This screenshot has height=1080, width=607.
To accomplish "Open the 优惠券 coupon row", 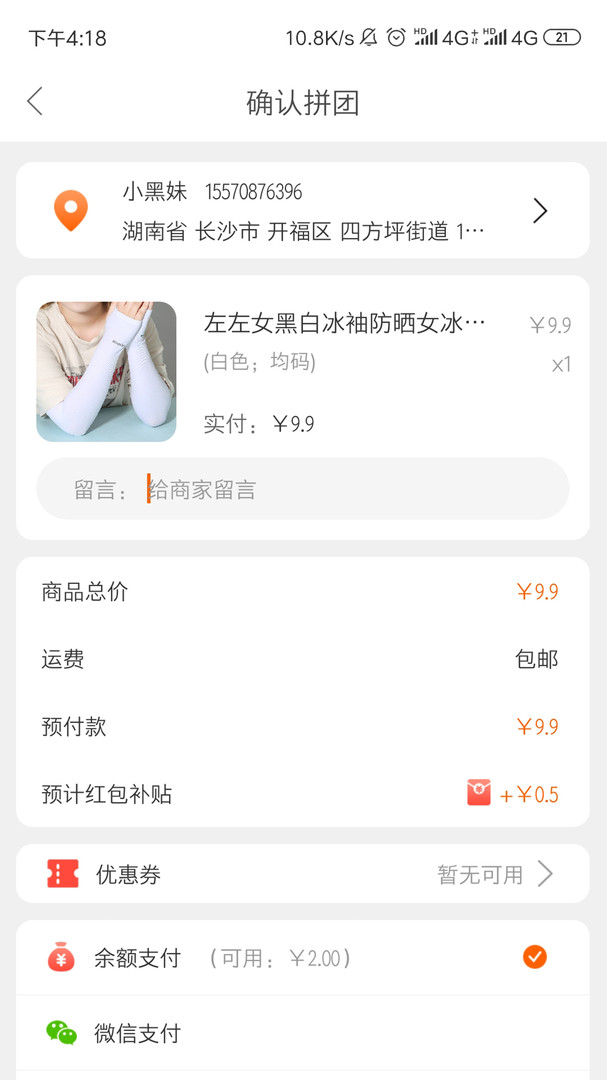I will (302, 873).
